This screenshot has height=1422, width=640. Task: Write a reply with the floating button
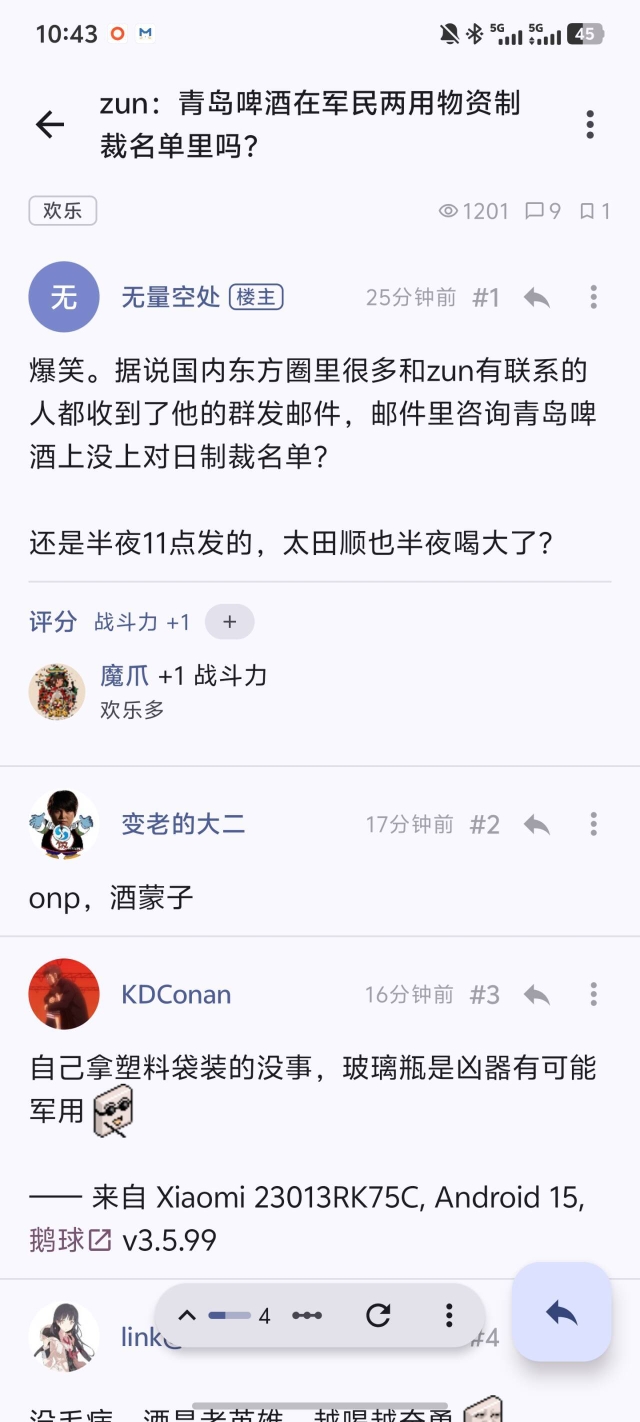click(561, 1312)
